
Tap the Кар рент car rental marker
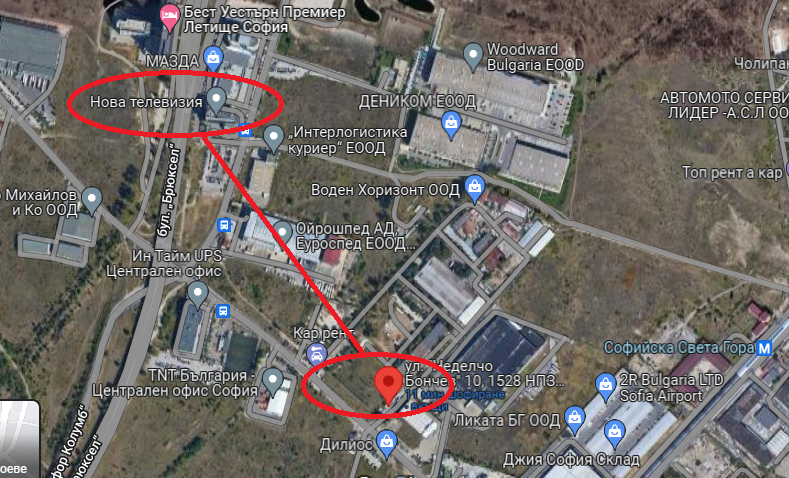point(315,353)
